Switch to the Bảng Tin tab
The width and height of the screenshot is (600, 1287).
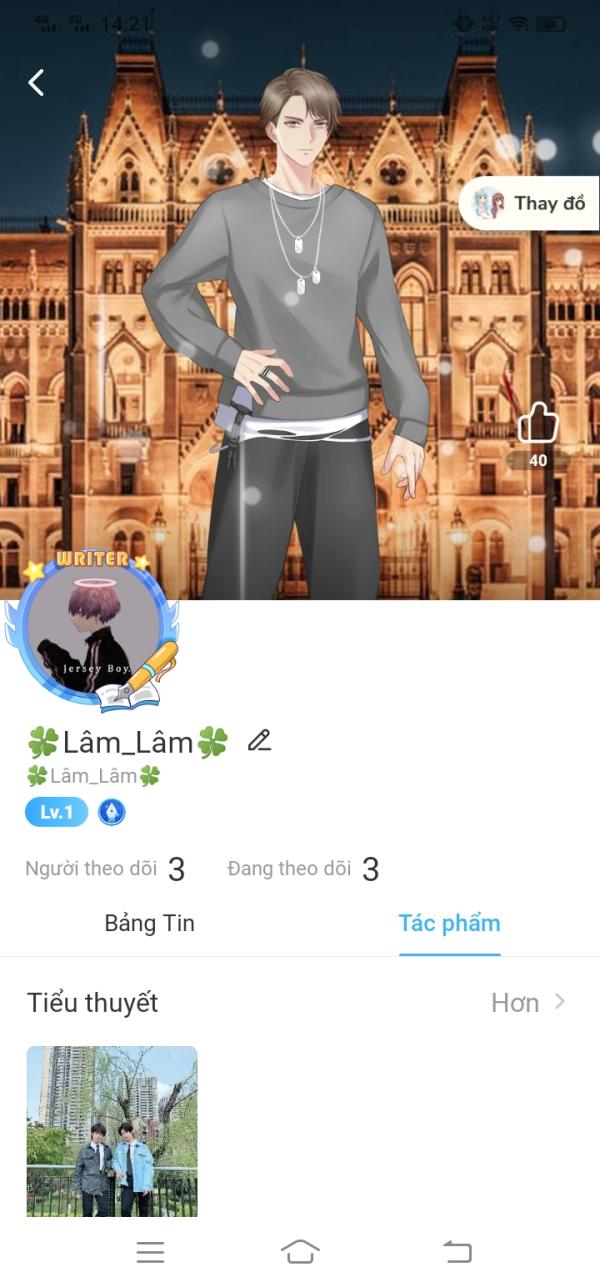[150, 923]
